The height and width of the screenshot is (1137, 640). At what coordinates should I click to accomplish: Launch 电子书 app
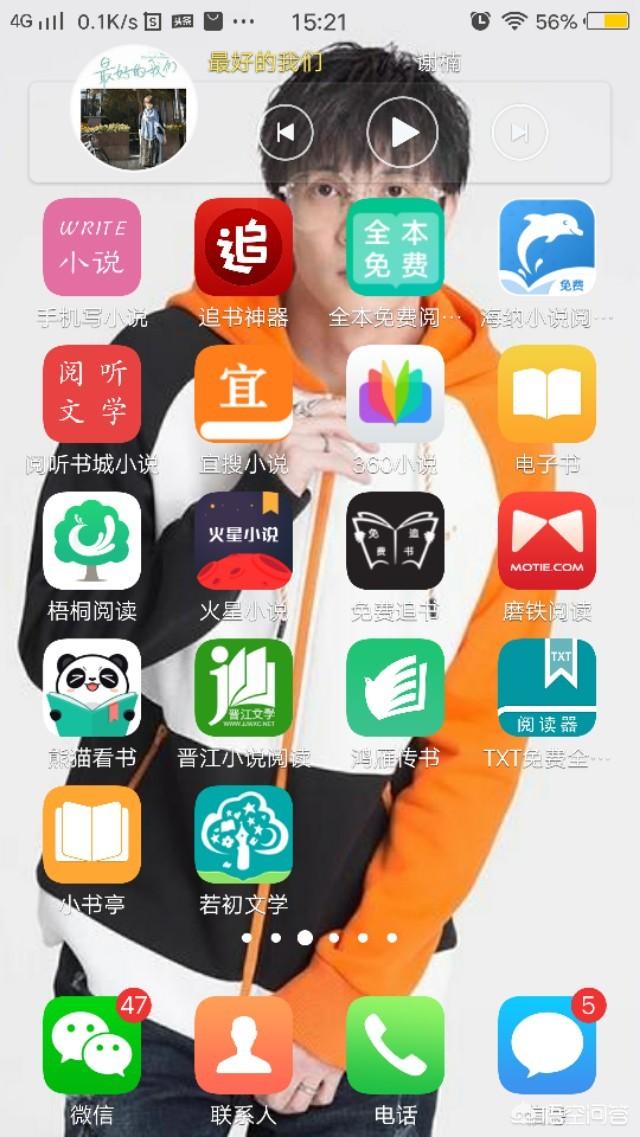(547, 394)
